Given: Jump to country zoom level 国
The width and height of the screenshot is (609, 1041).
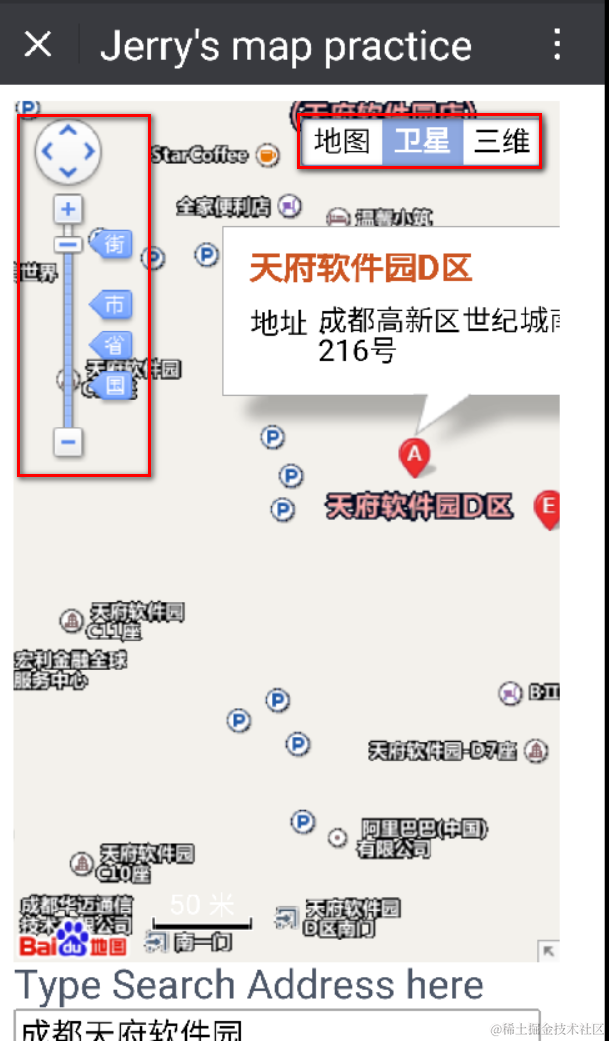Looking at the screenshot, I should pos(113,385).
